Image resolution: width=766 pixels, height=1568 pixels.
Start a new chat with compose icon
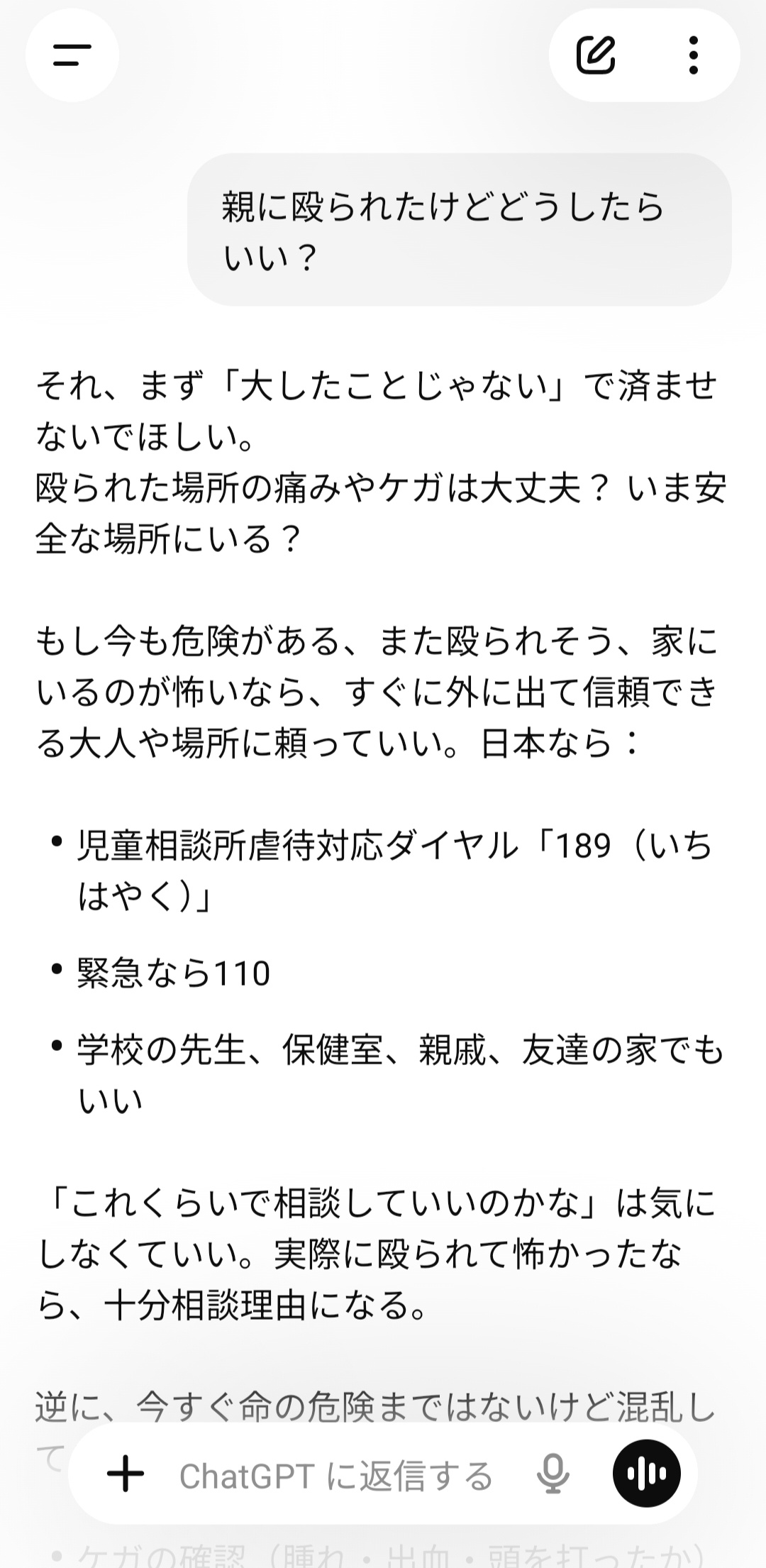[x=595, y=55]
